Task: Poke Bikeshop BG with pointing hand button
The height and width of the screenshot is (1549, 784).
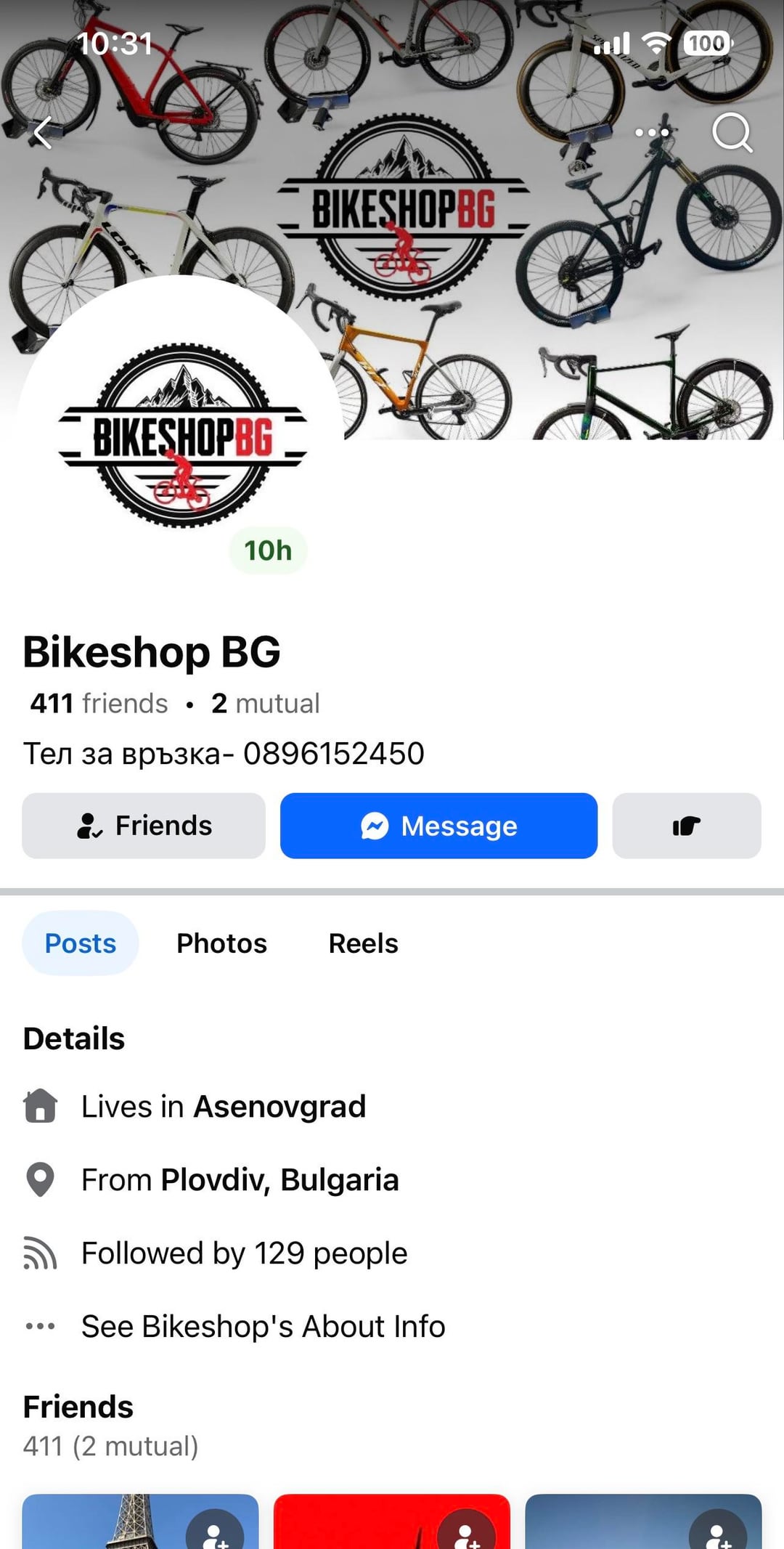Action: click(686, 826)
